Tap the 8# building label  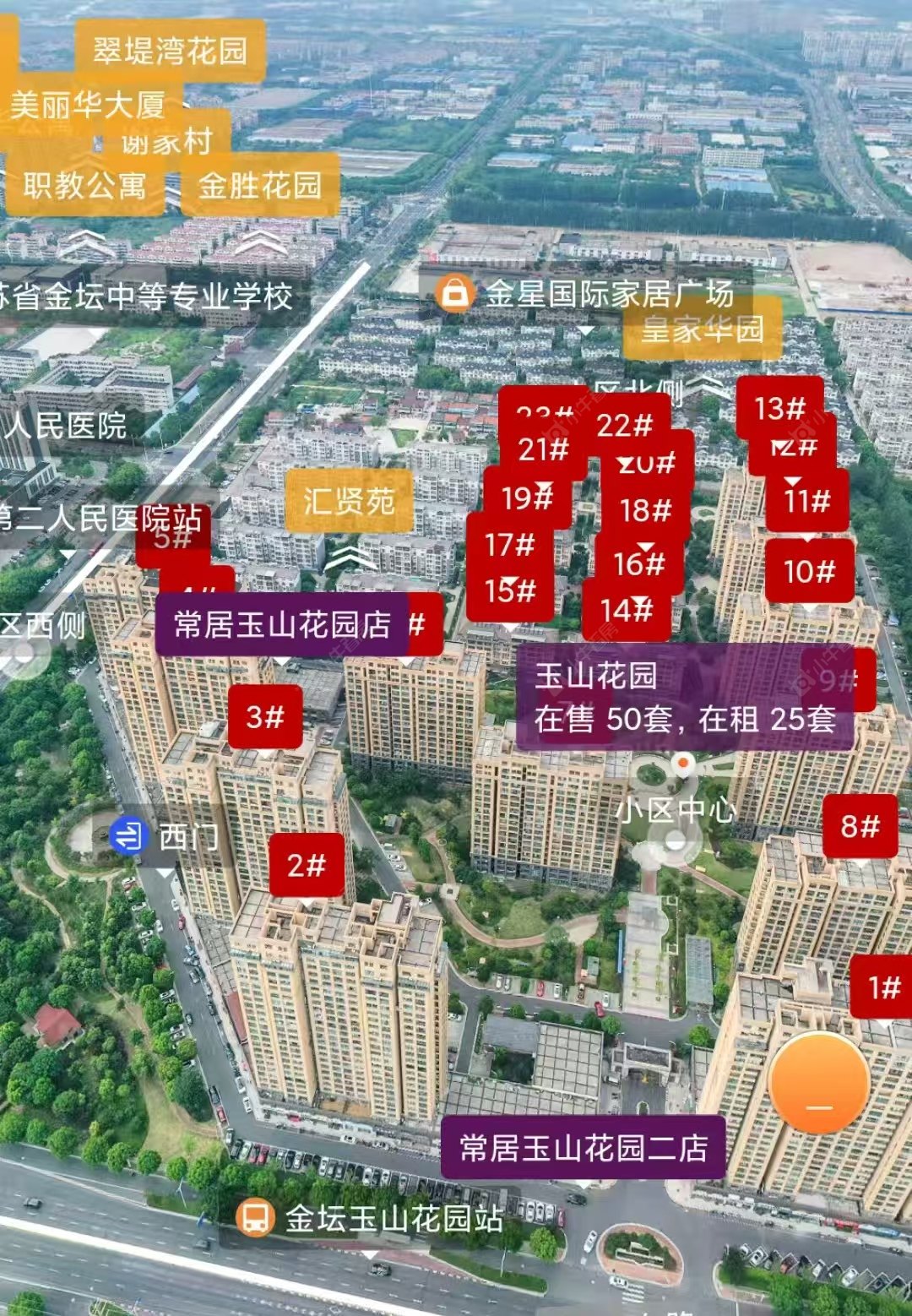860,825
